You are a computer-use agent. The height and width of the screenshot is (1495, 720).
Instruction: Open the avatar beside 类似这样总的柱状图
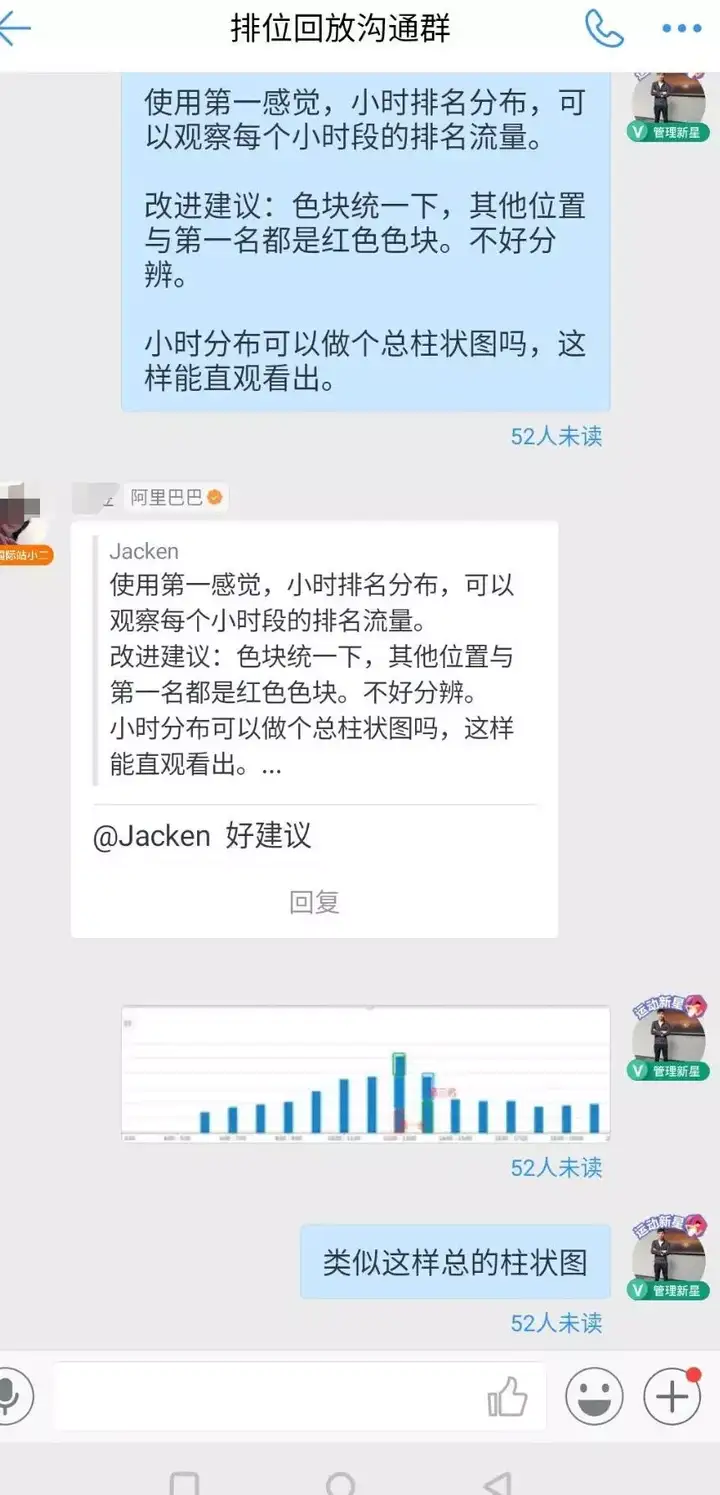click(668, 1255)
